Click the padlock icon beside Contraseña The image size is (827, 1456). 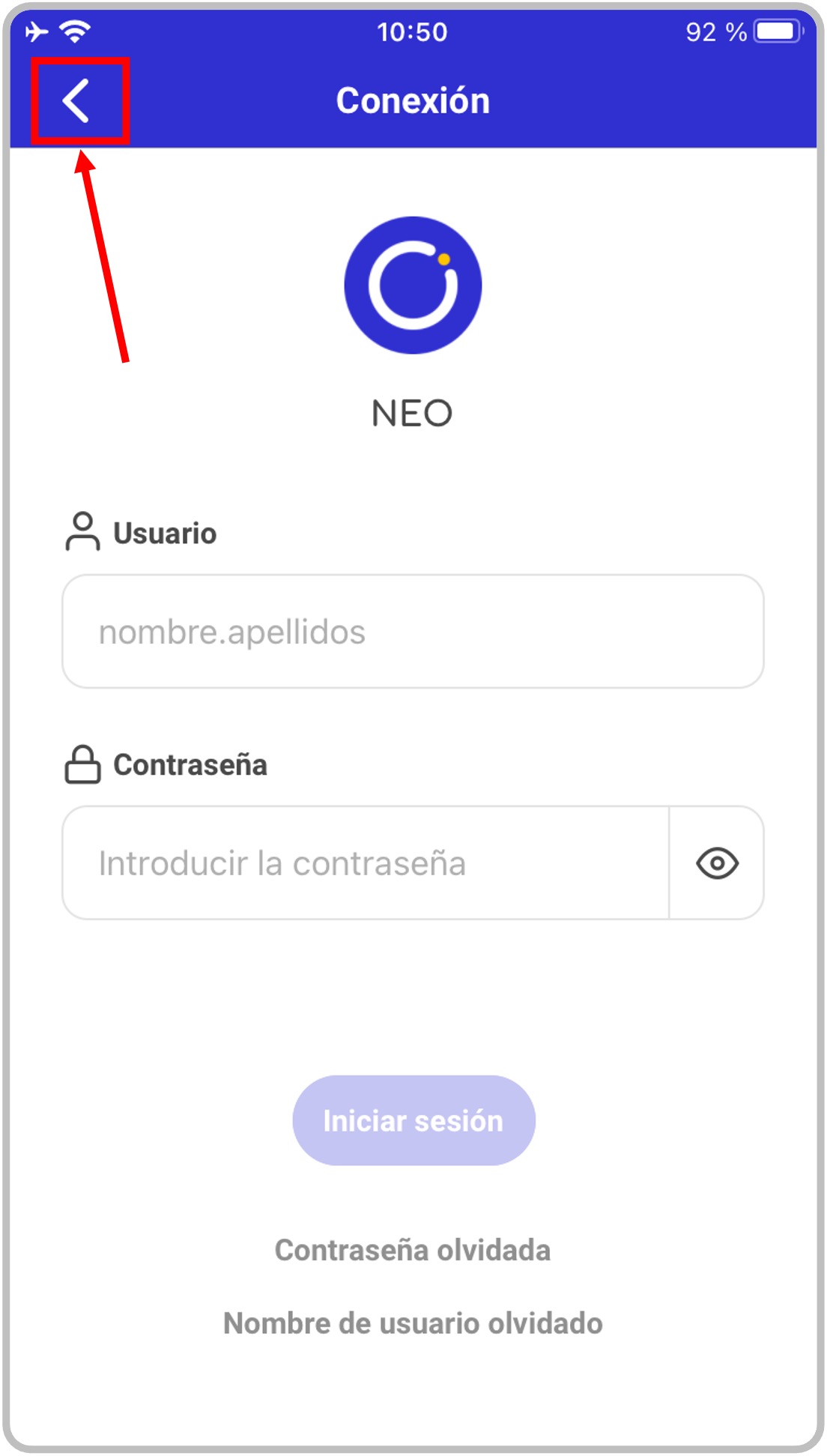click(x=83, y=764)
